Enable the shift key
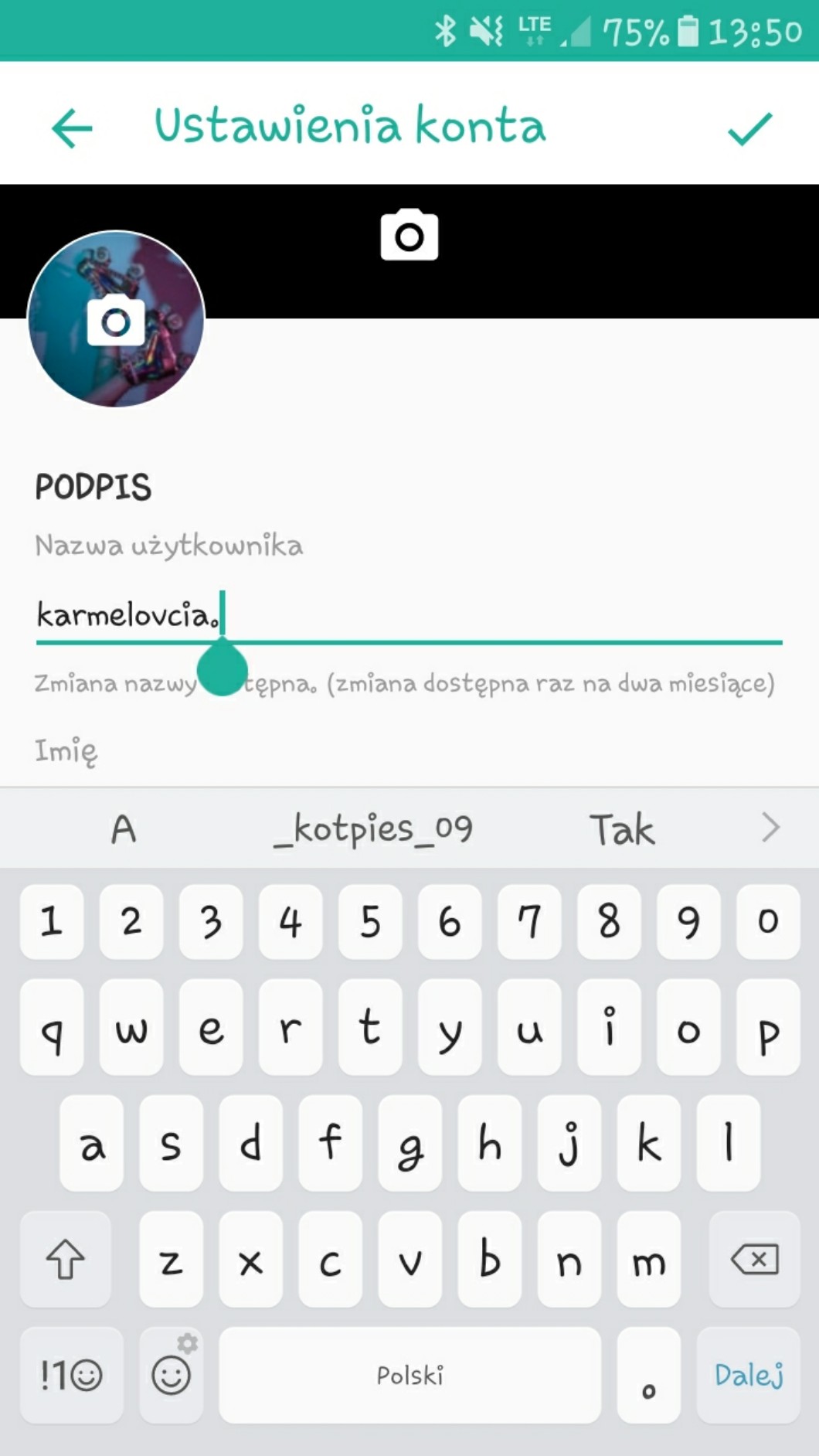819x1456 pixels. pos(66,1260)
